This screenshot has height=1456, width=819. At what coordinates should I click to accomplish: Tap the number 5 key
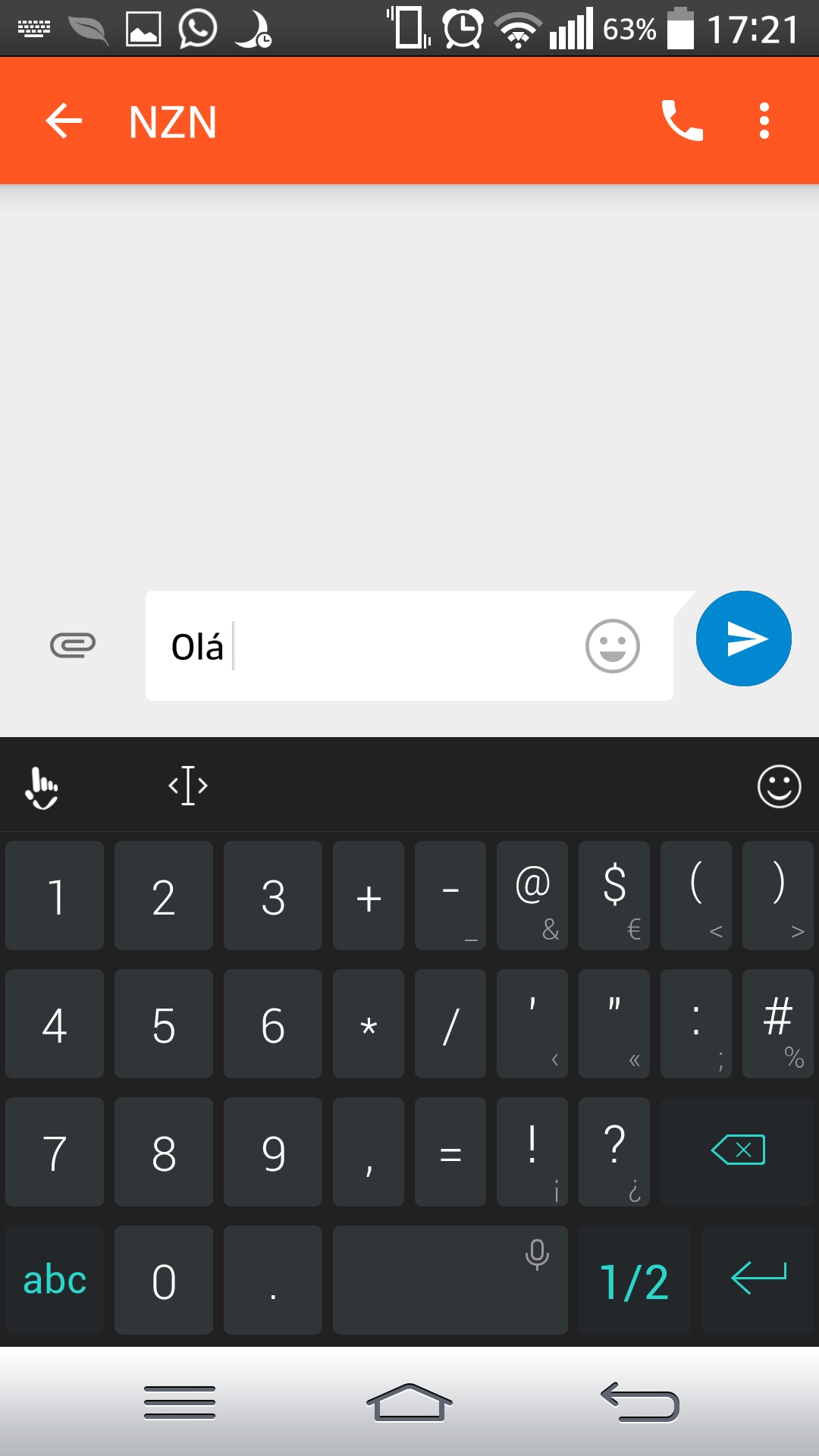tap(164, 1024)
